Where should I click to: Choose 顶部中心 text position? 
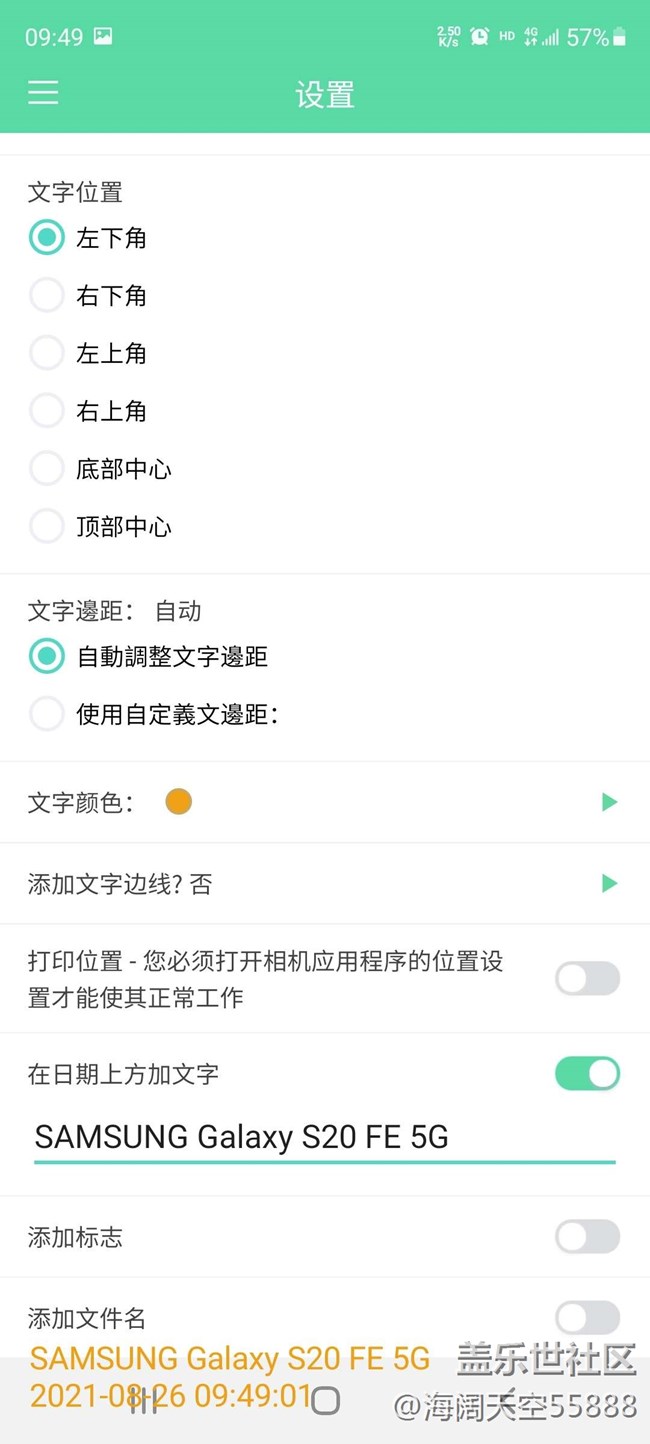[x=47, y=526]
